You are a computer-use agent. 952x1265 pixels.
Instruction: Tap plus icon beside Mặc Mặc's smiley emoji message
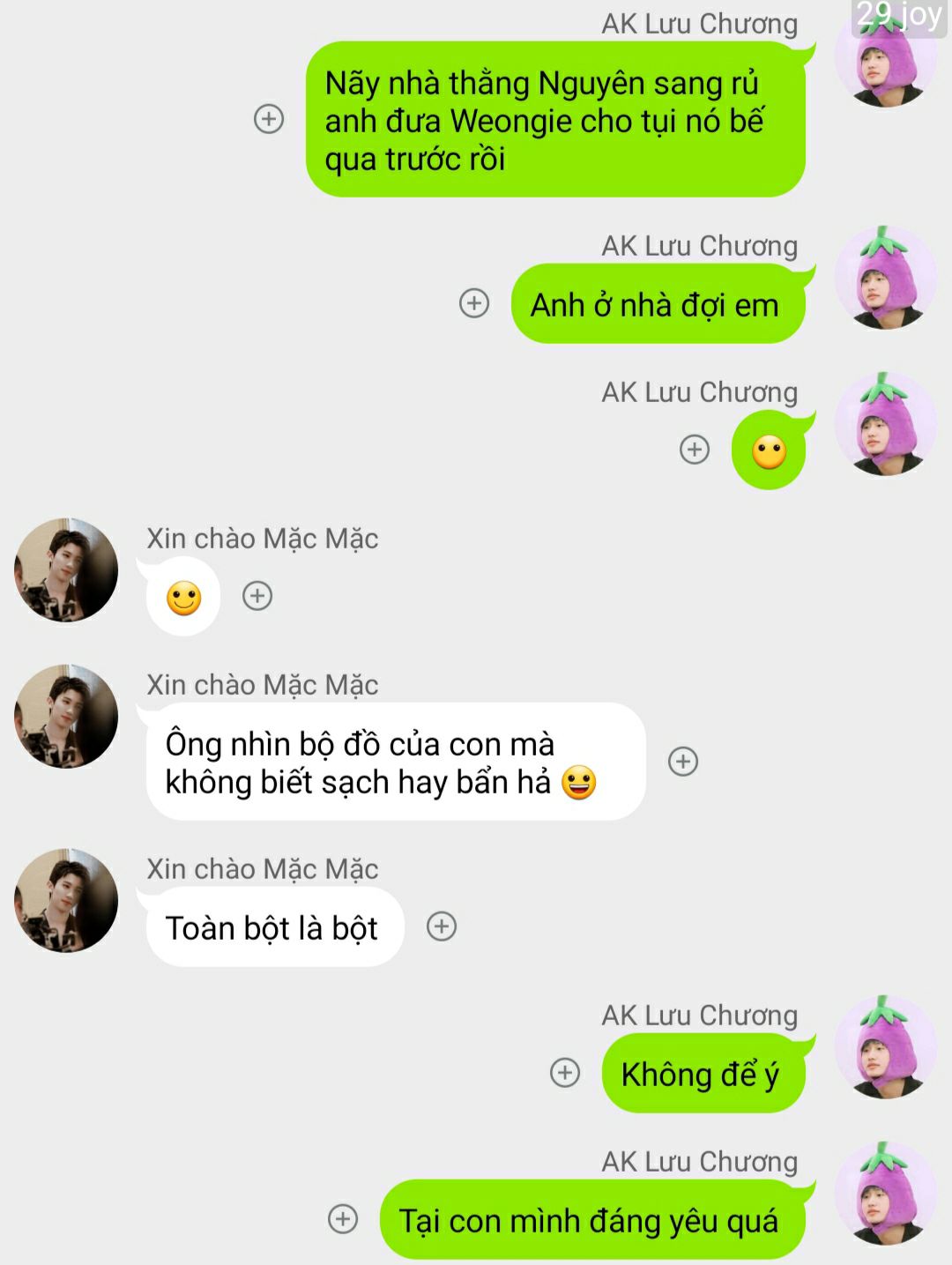(x=257, y=596)
